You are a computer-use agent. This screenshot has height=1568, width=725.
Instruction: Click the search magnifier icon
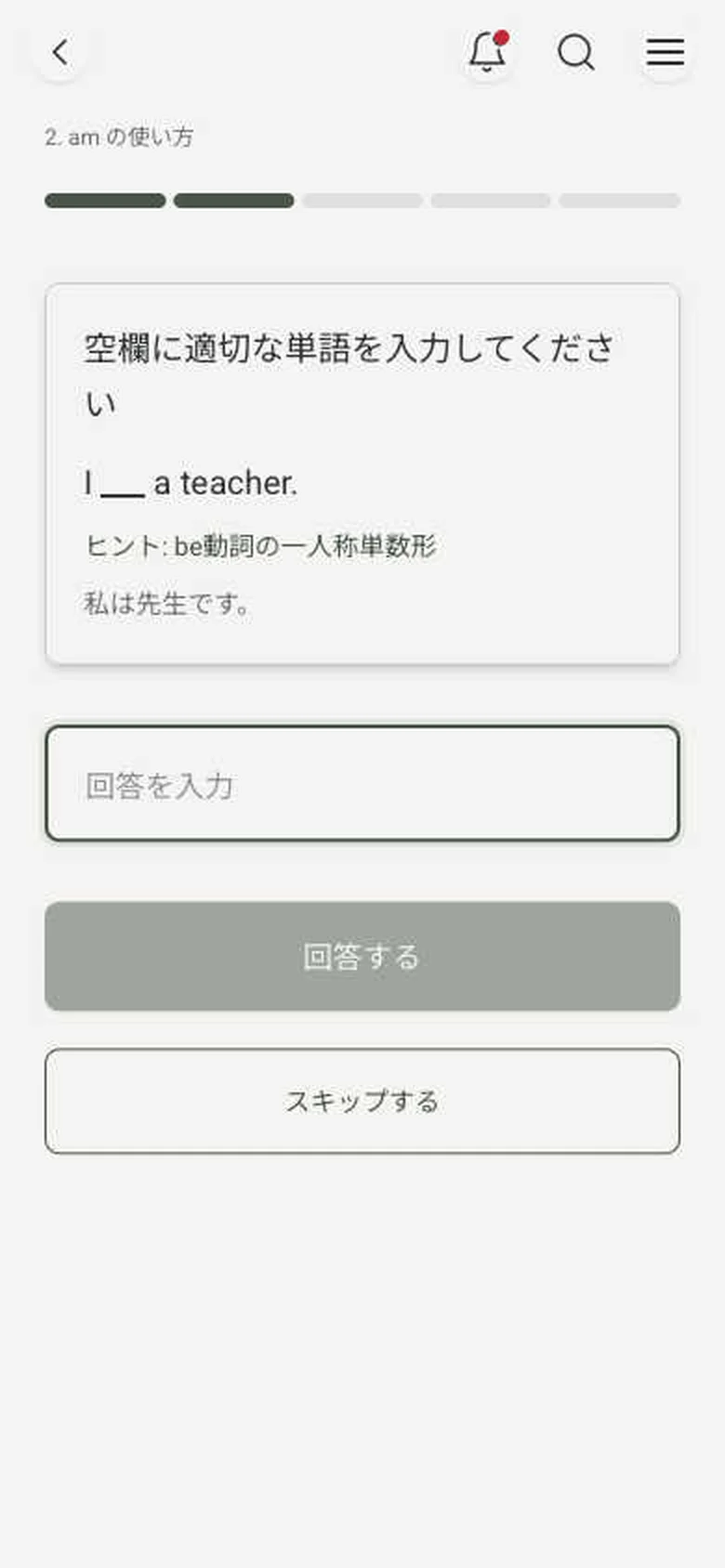(x=576, y=54)
